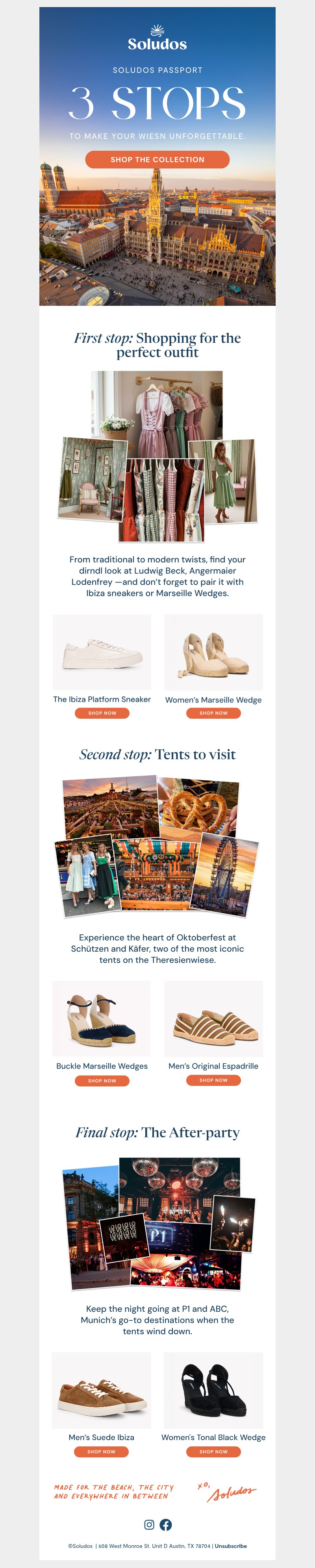Tap the Unsubscribe link

(x=230, y=1546)
